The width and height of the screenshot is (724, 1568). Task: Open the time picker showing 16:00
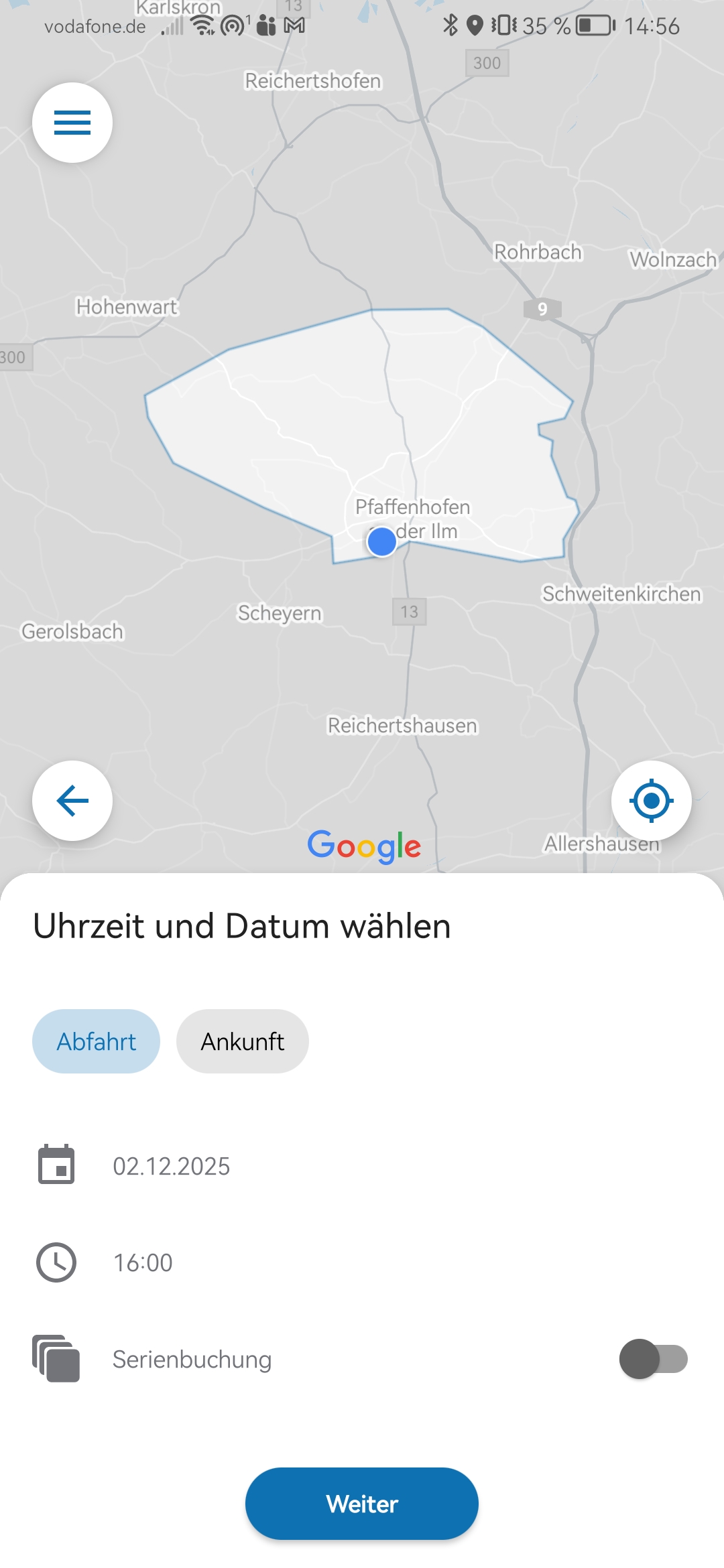(143, 1262)
